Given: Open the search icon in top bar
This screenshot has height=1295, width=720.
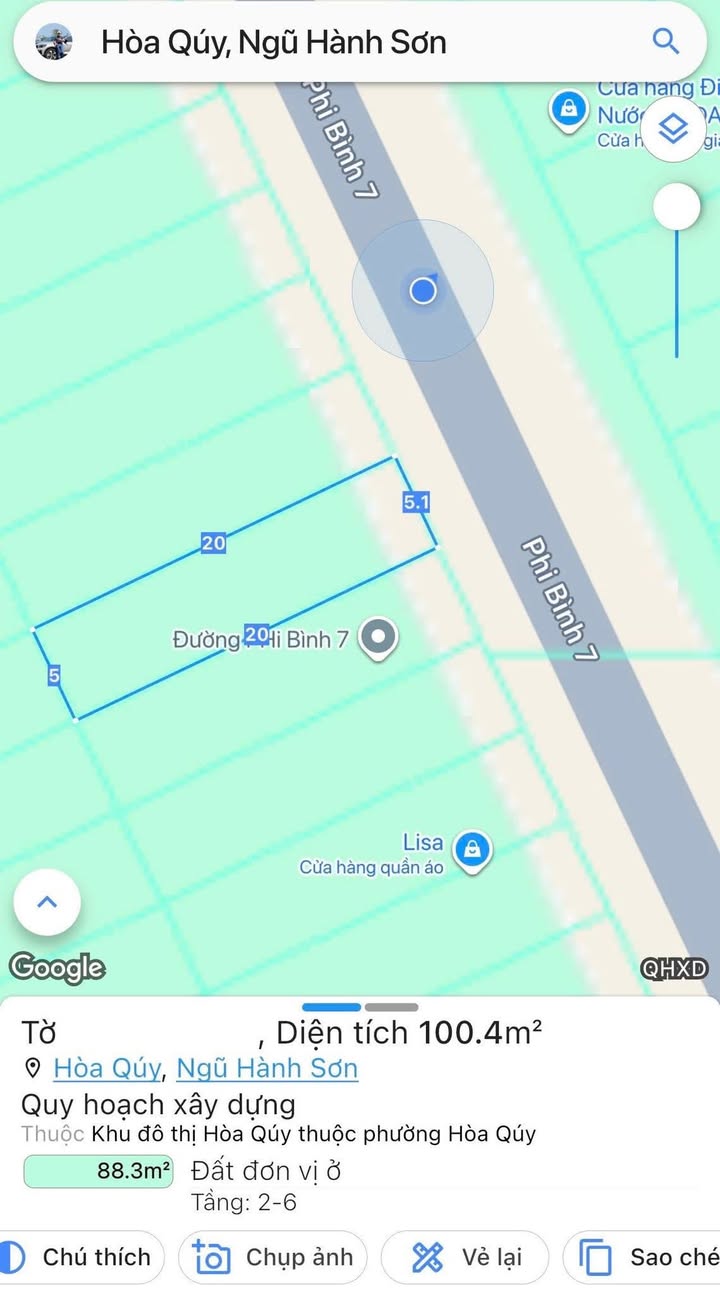Looking at the screenshot, I should point(666,41).
